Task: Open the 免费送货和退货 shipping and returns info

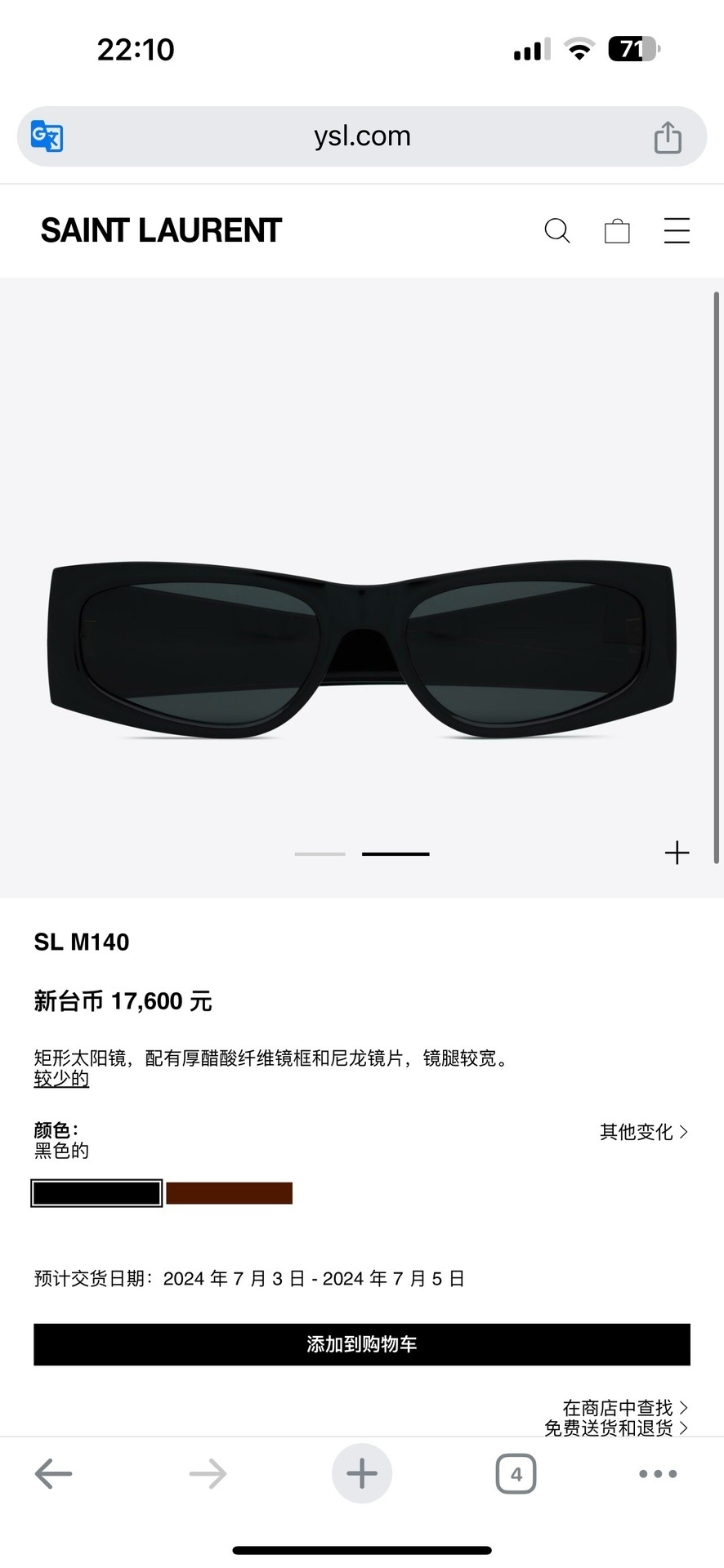Action: tap(615, 1427)
